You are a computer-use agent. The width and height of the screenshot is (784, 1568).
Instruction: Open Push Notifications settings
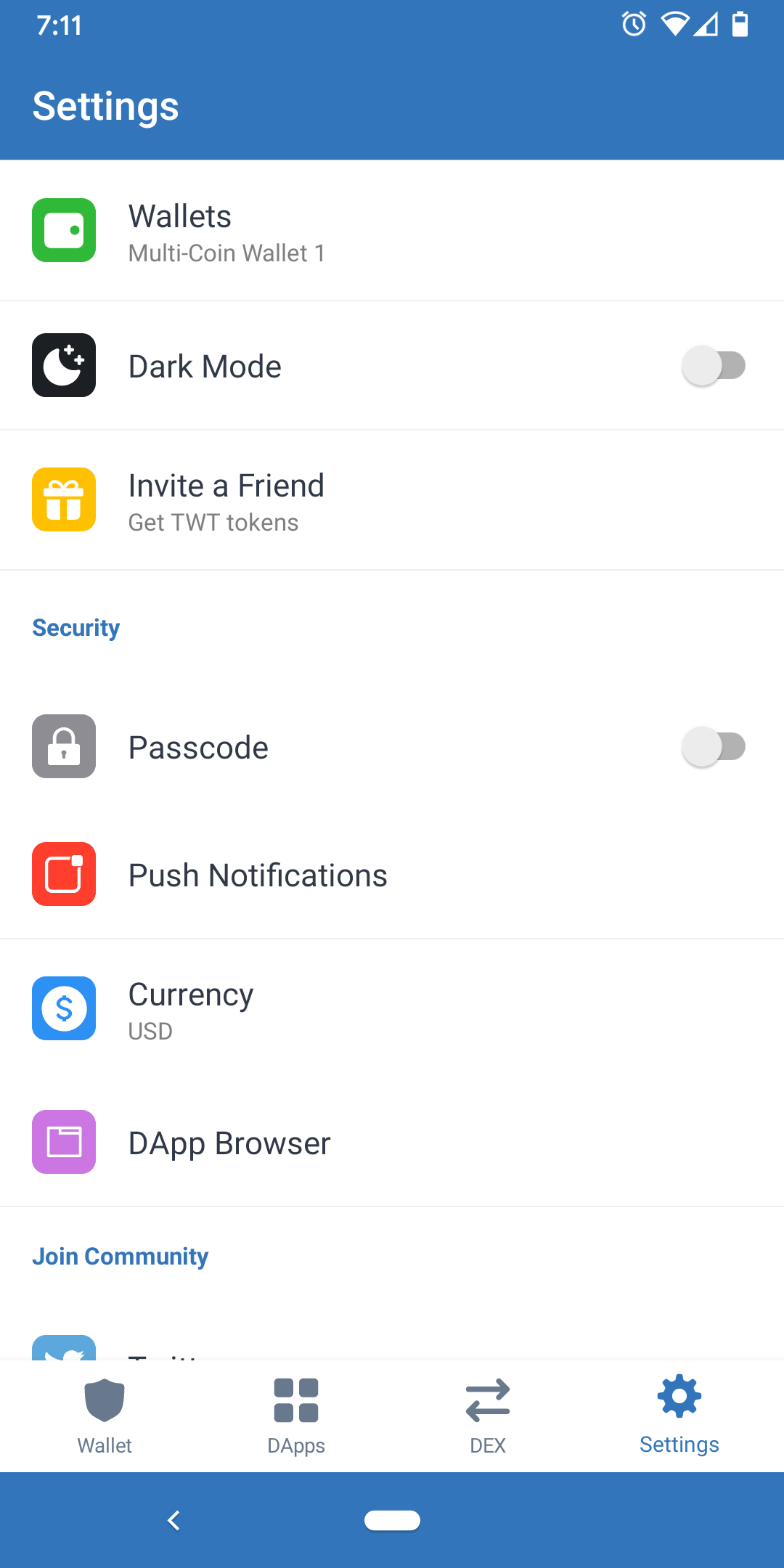pyautogui.click(x=392, y=875)
